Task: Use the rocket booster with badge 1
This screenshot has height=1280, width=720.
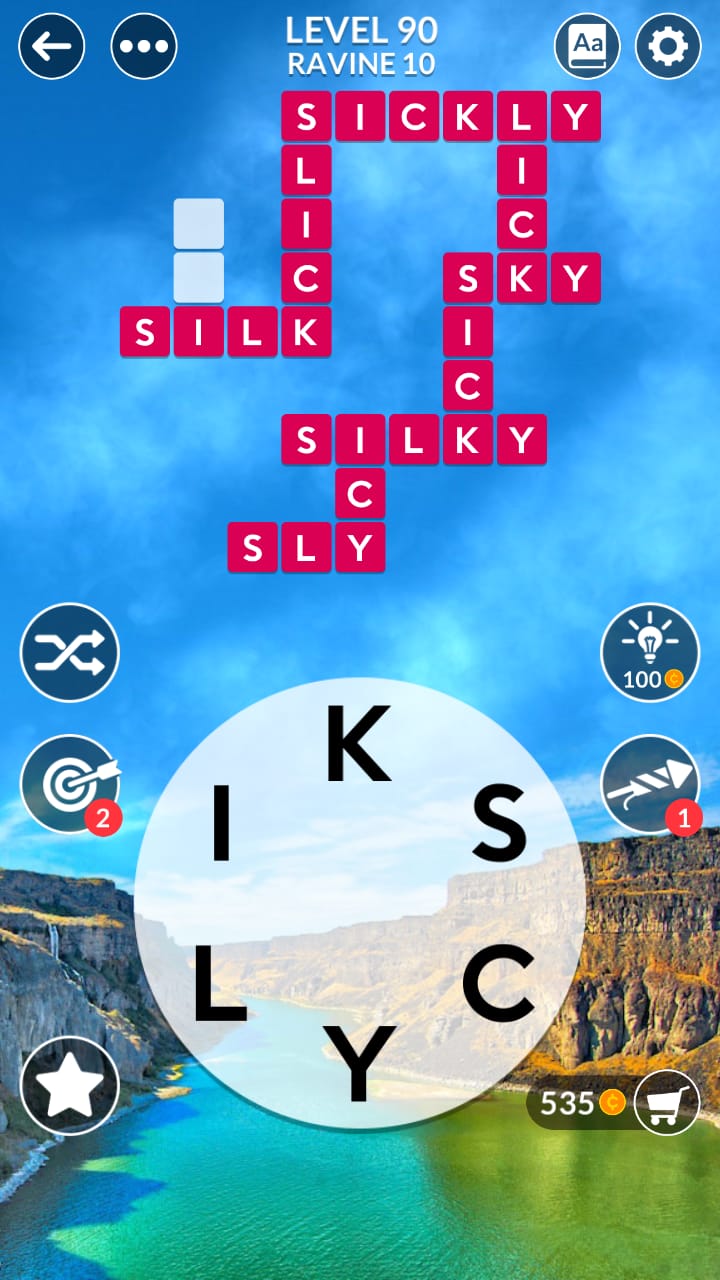Action: click(x=650, y=785)
